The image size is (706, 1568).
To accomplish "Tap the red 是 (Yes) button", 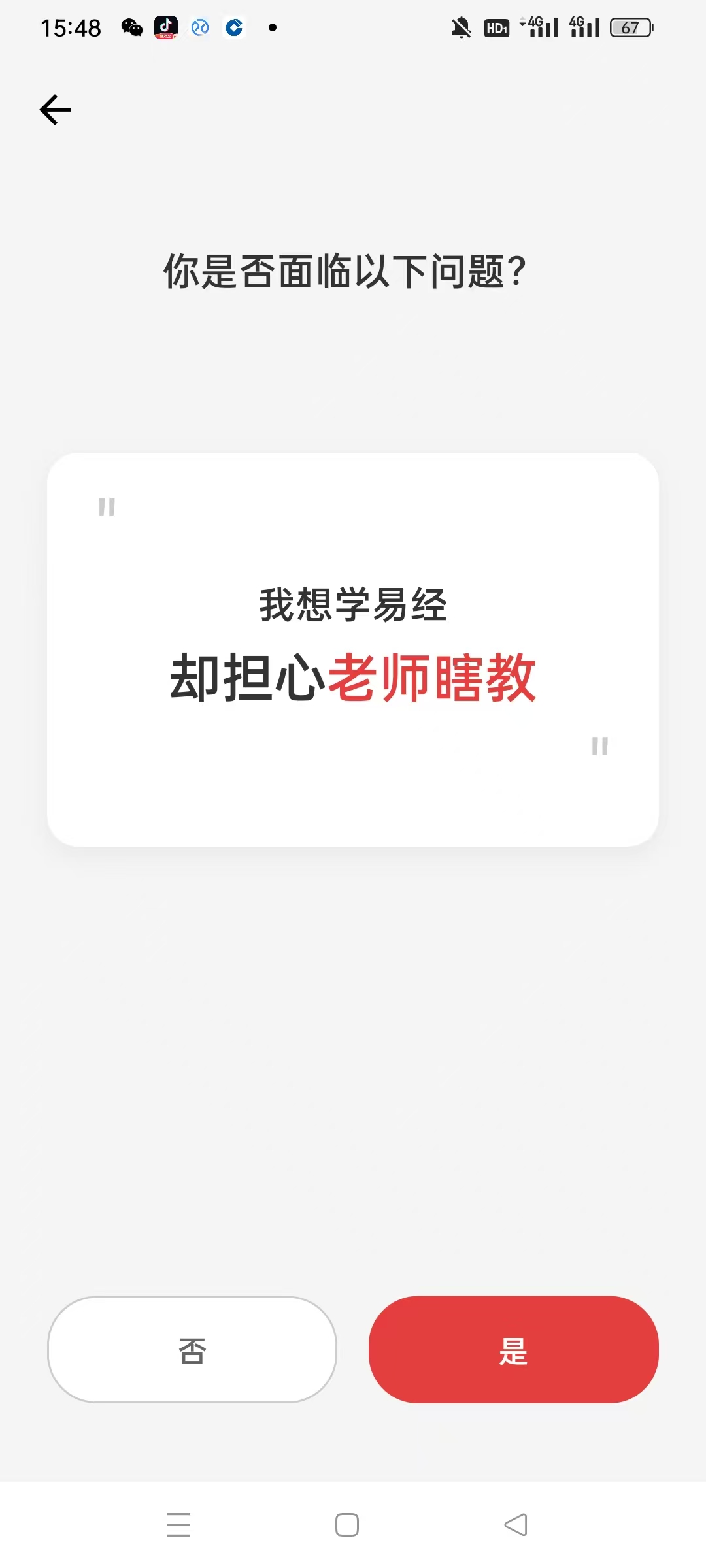I will 513,1350.
